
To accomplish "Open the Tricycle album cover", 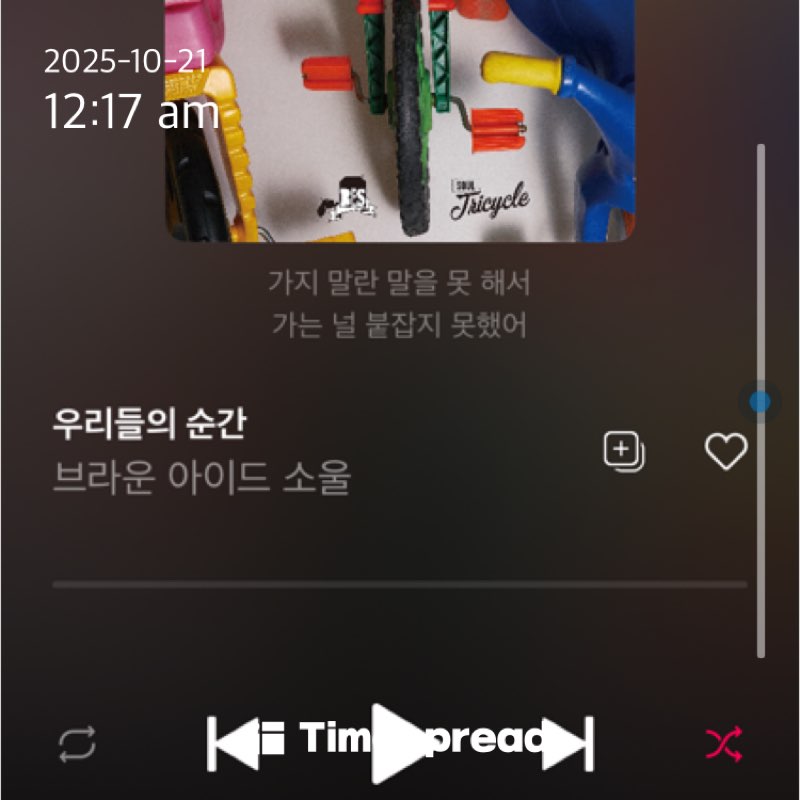I will coord(400,120).
